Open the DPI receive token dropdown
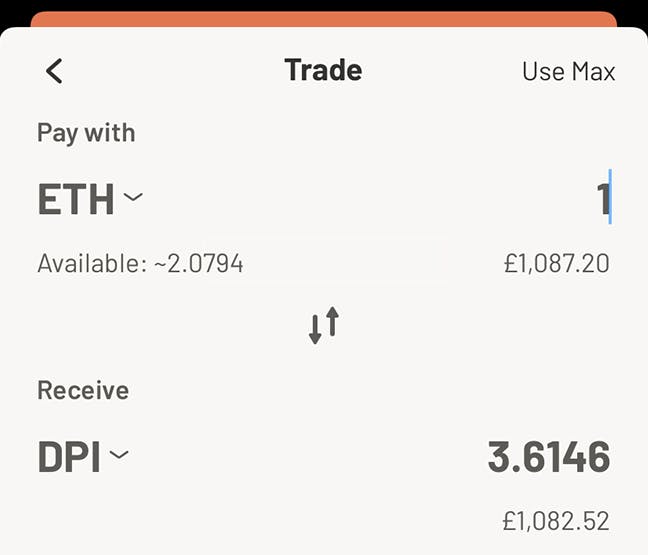648x555 pixels. (x=83, y=457)
